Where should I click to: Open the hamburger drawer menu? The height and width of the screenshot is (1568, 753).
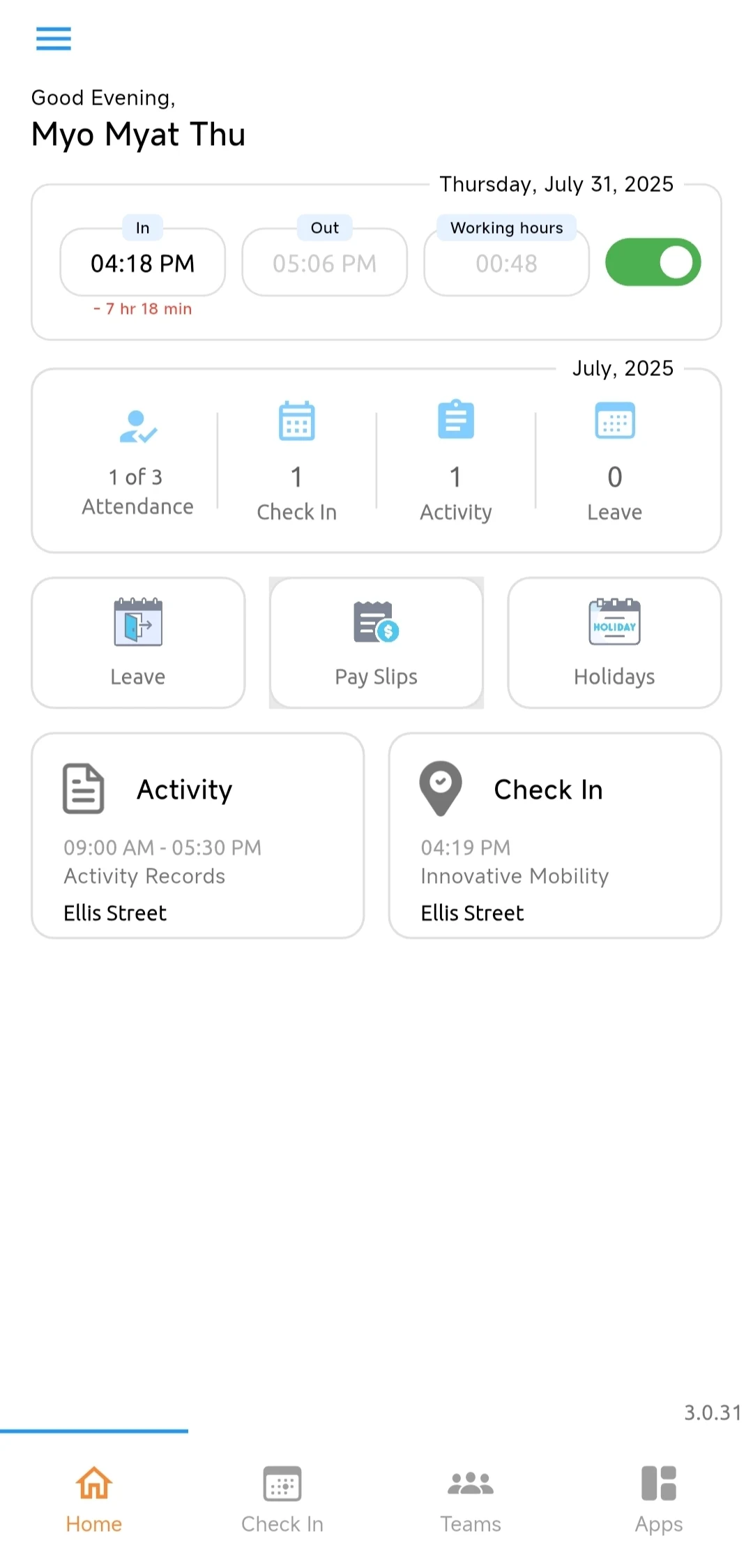pyautogui.click(x=54, y=39)
